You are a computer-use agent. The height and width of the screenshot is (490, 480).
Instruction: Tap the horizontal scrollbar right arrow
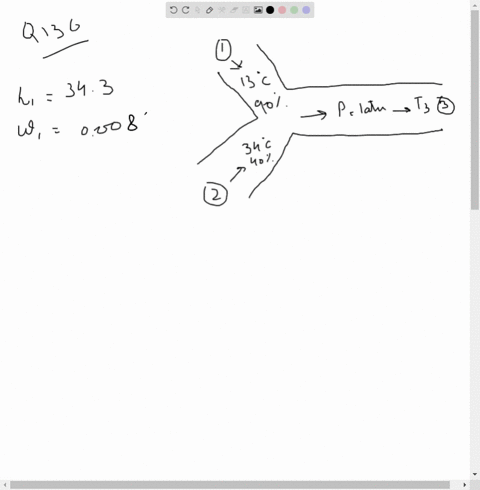point(465,485)
